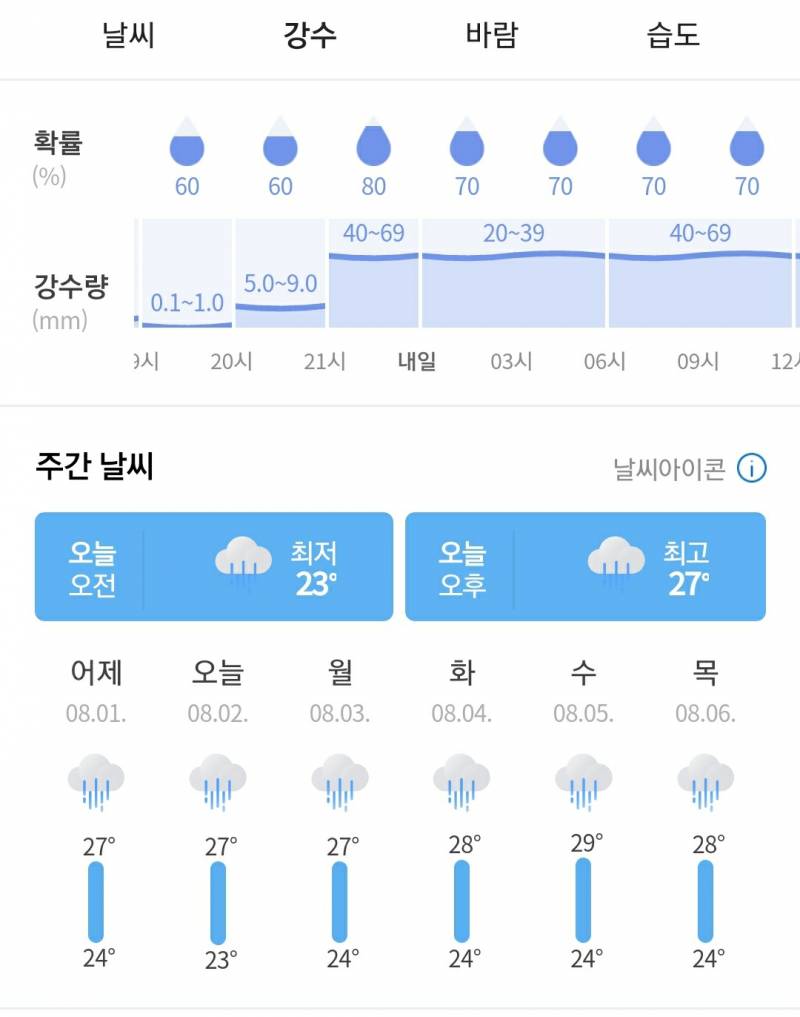
Task: Select the 80% raindrop probability icon
Action: [x=372, y=145]
